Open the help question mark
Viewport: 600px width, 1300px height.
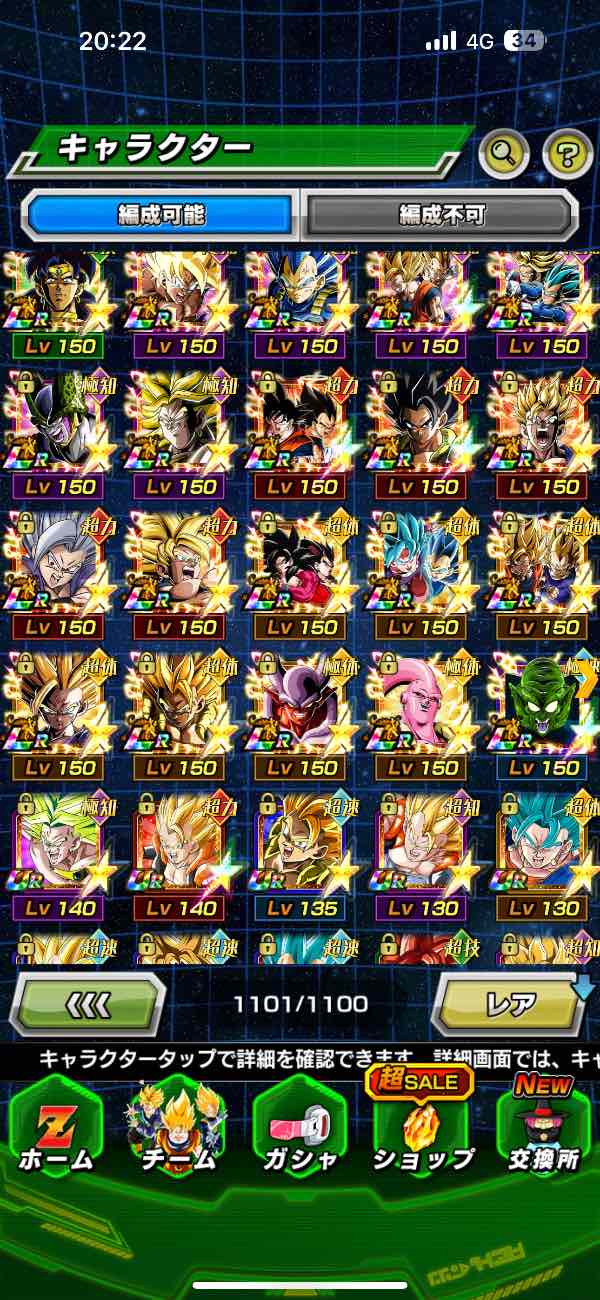(567, 153)
